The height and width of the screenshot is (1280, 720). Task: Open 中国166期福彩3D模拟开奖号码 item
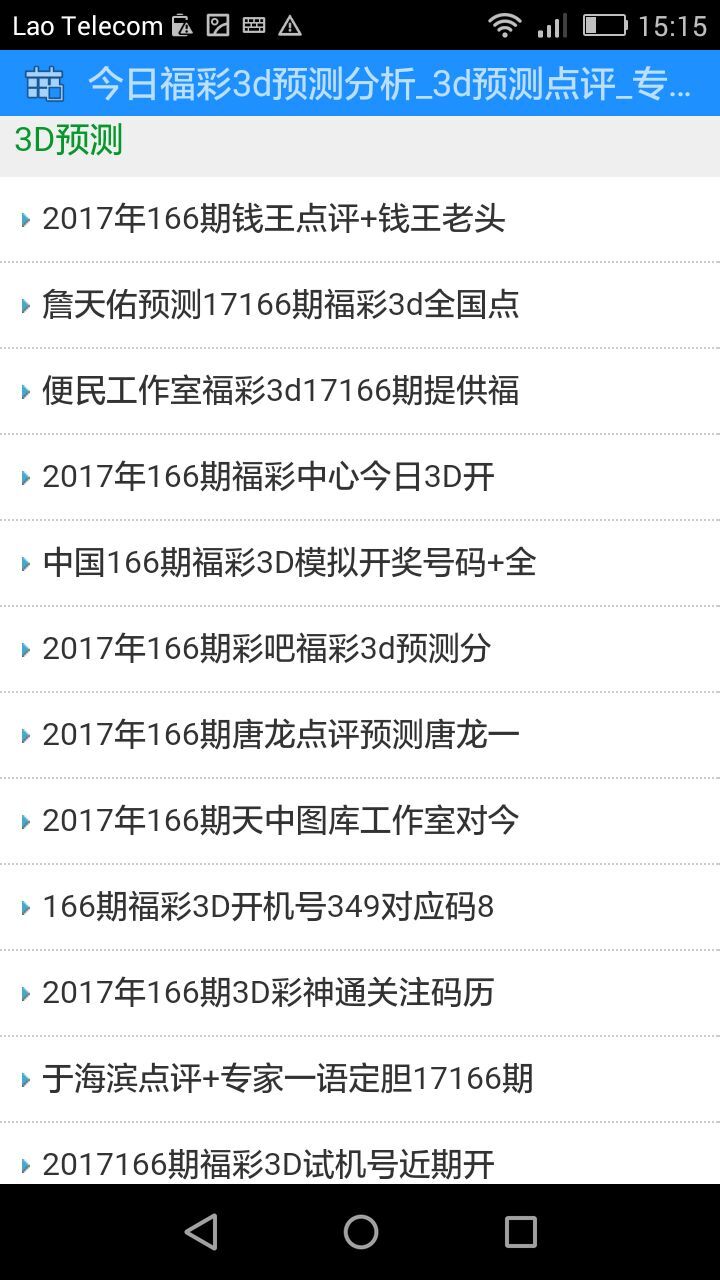pos(289,563)
